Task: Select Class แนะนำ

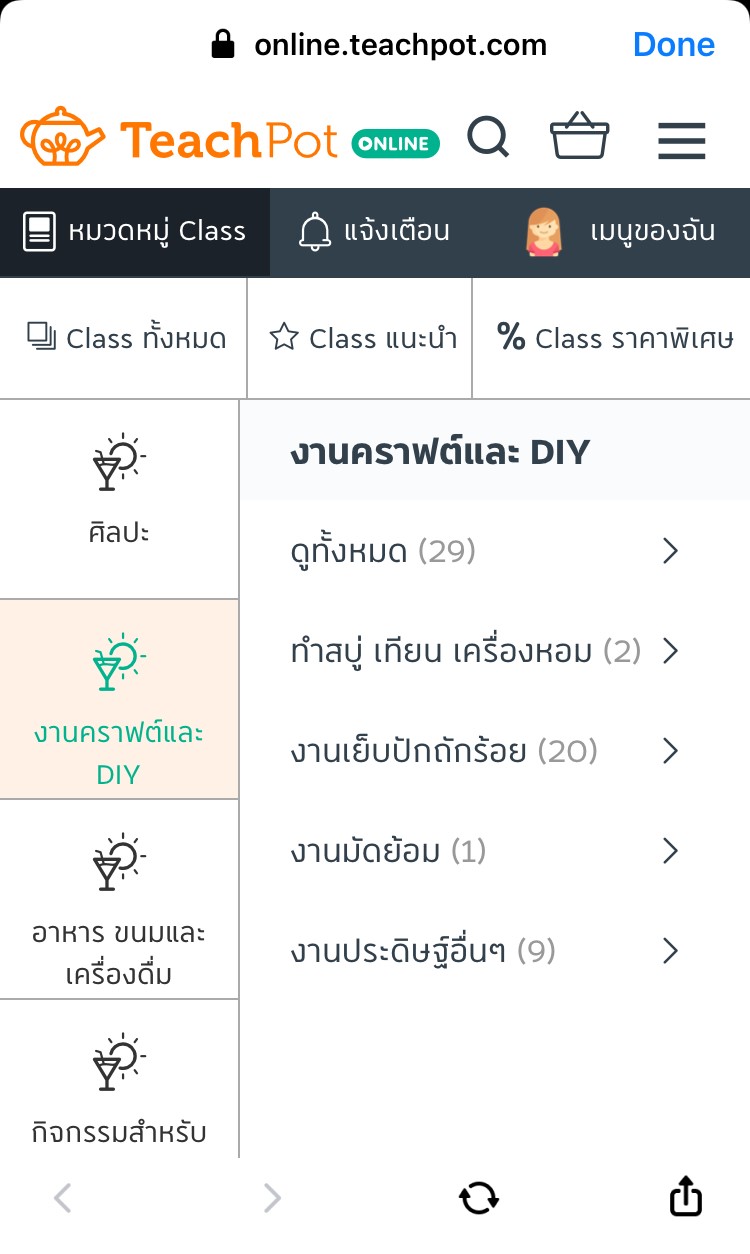Action: (360, 338)
